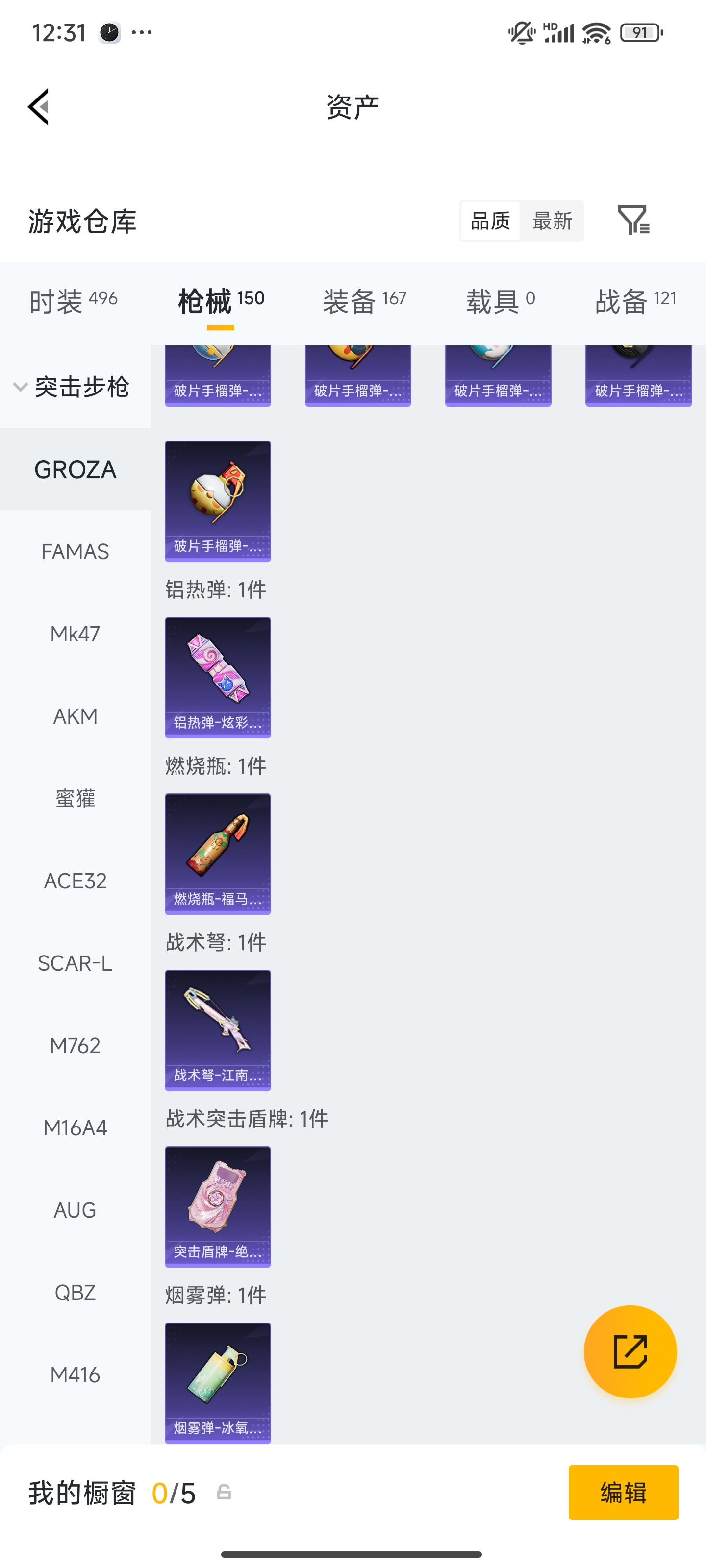Open the share/export floating yellow button
This screenshot has height=1568, width=706.
(630, 1351)
